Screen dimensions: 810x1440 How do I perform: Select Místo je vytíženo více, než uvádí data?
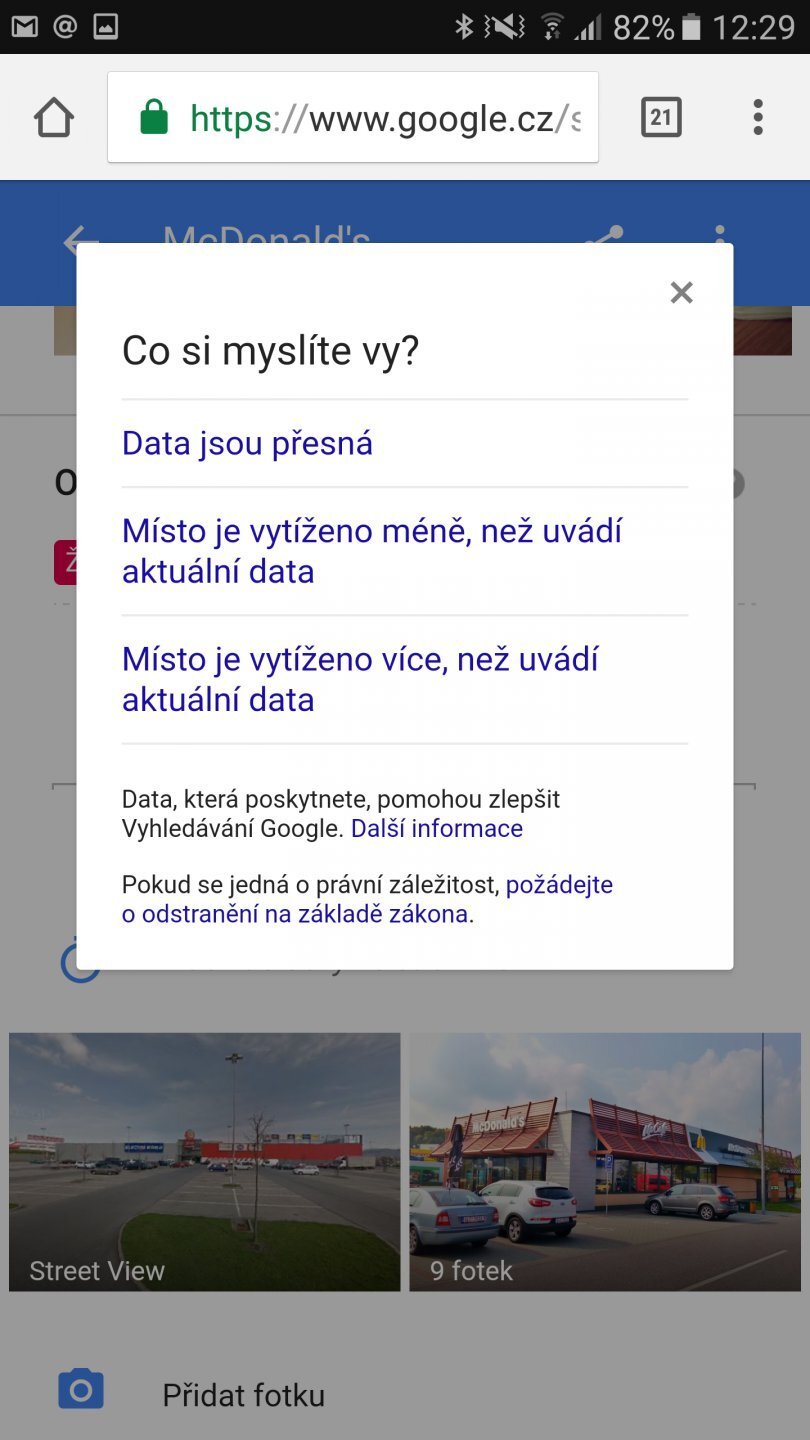[360, 679]
